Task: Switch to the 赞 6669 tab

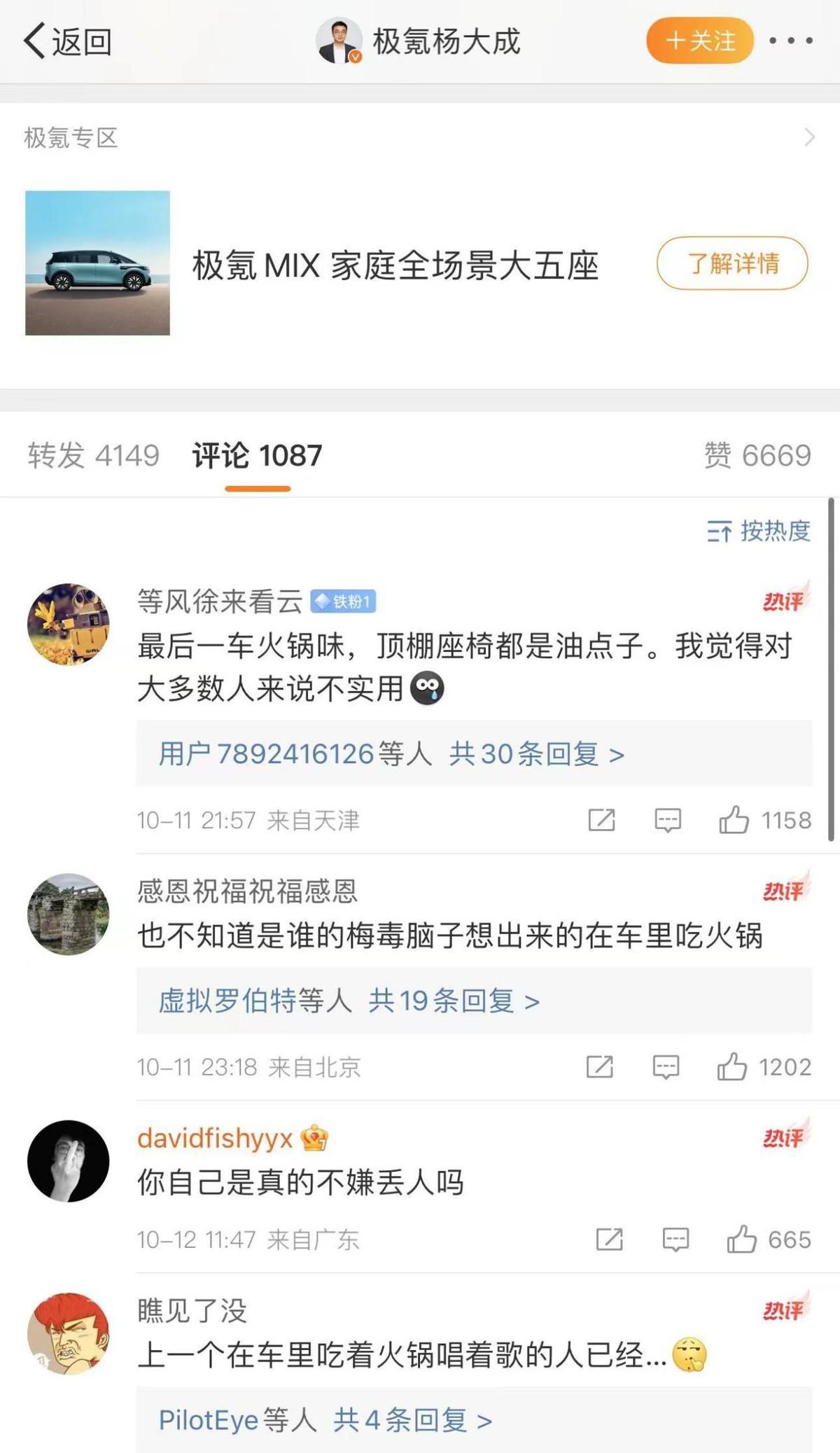Action: point(757,456)
